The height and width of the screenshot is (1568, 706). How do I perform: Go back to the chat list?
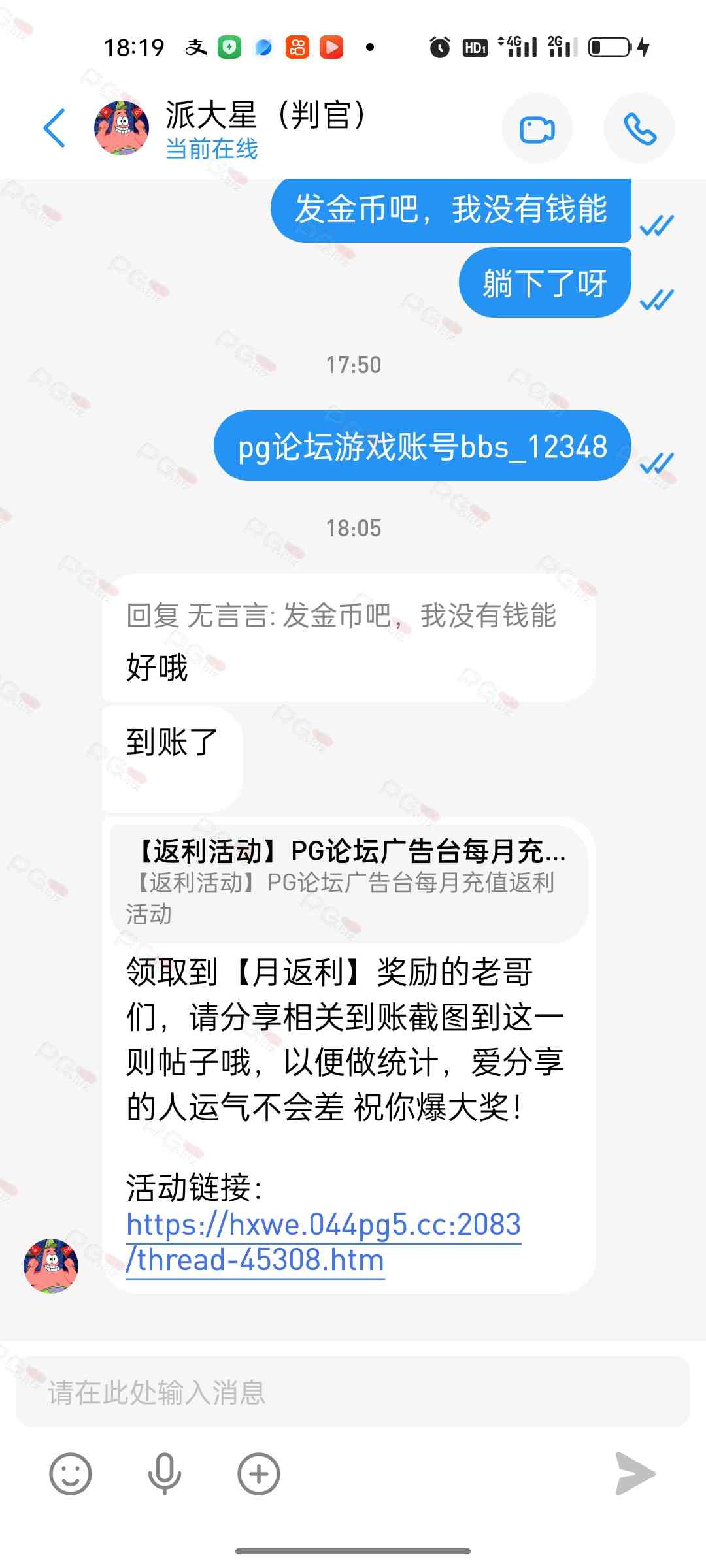(54, 128)
